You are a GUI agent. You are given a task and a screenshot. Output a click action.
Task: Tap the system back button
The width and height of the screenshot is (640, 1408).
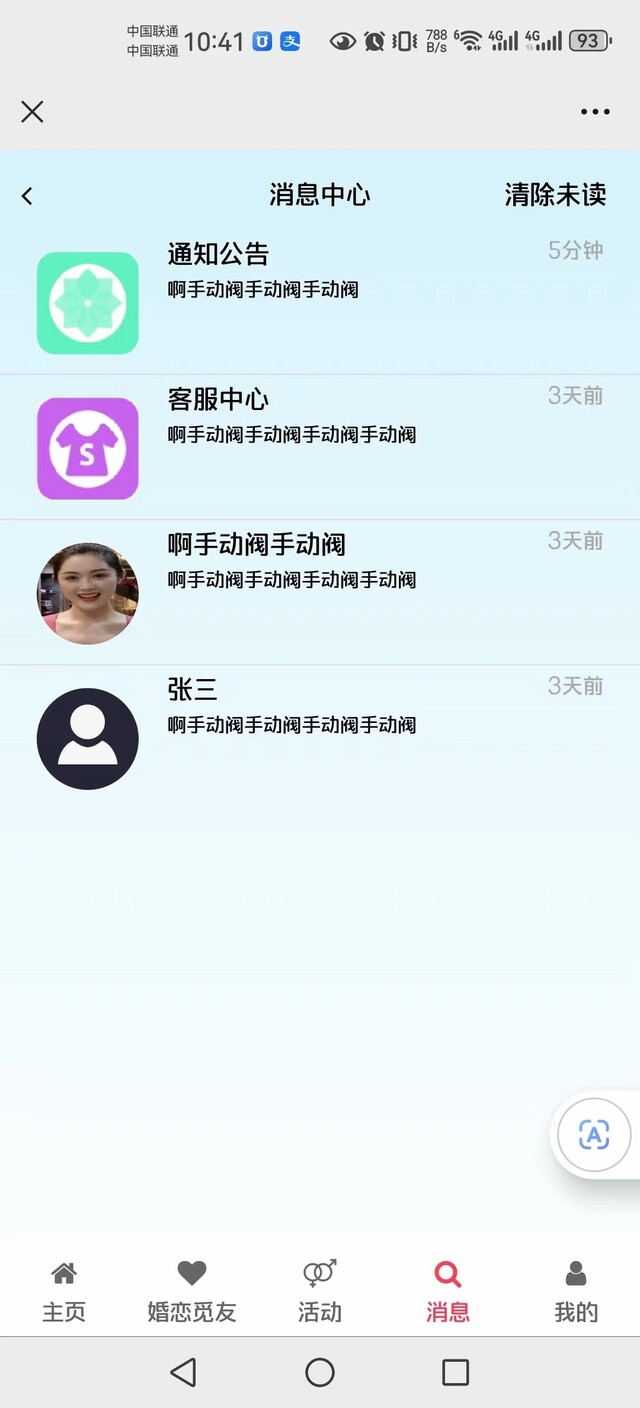pyautogui.click(x=183, y=1372)
